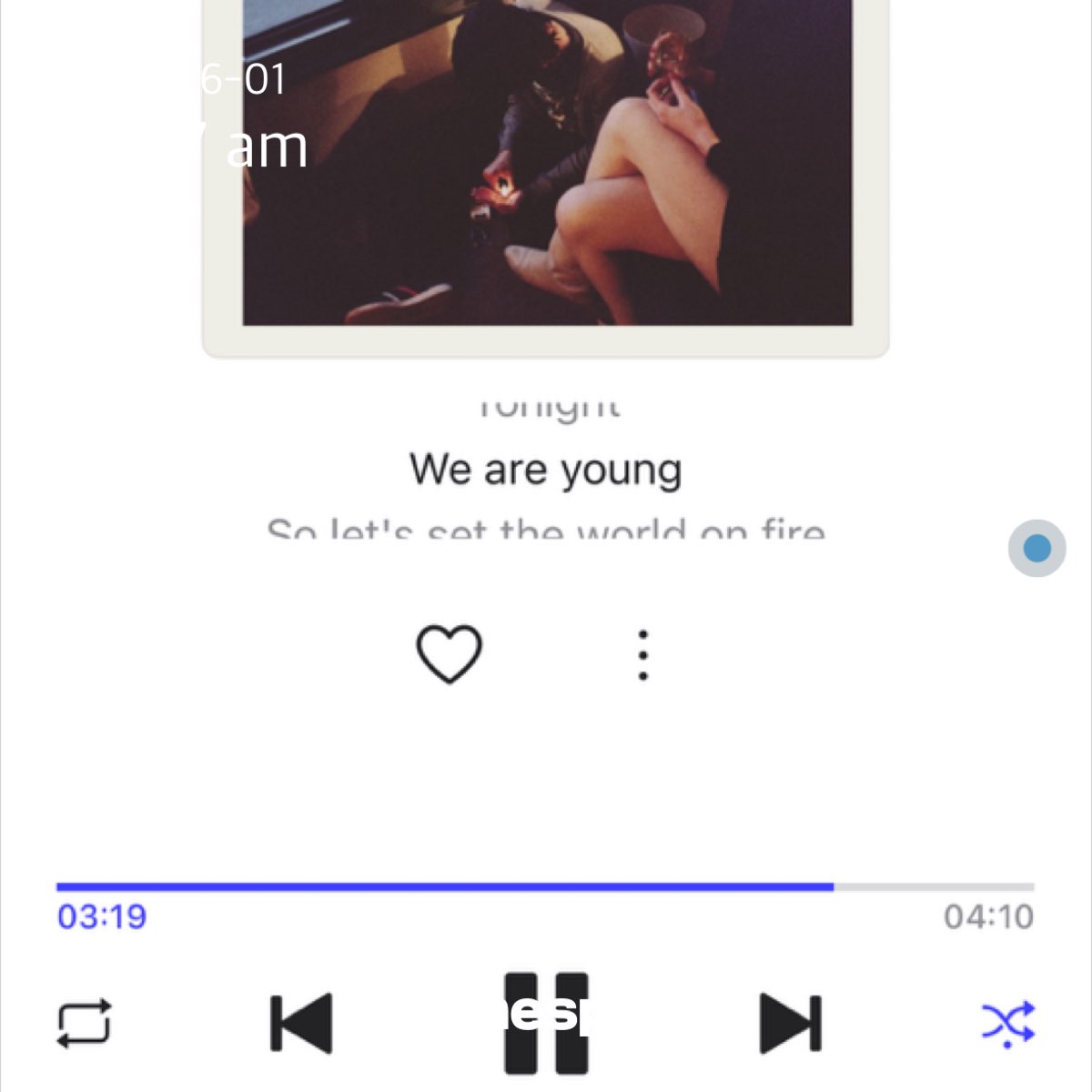Pause the playing track
The width and height of the screenshot is (1092, 1092).
click(x=546, y=1024)
